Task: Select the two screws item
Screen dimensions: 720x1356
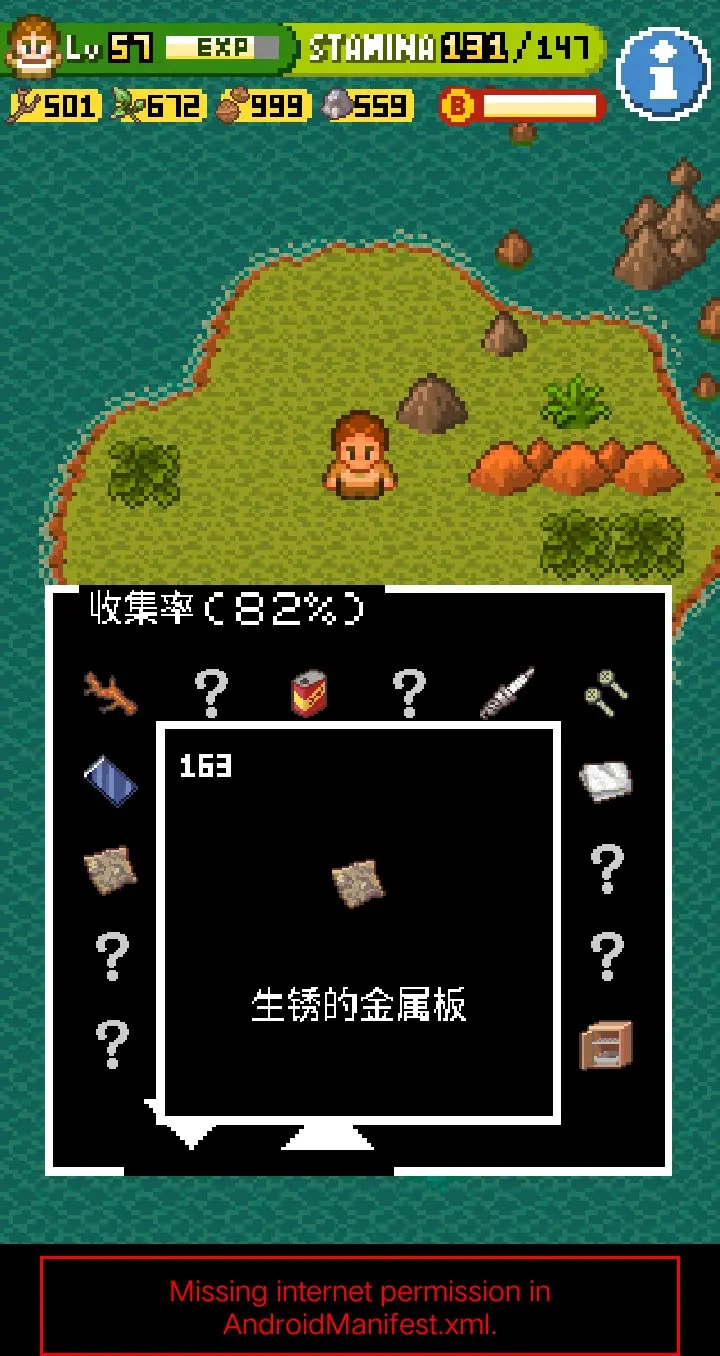Action: click(x=606, y=691)
